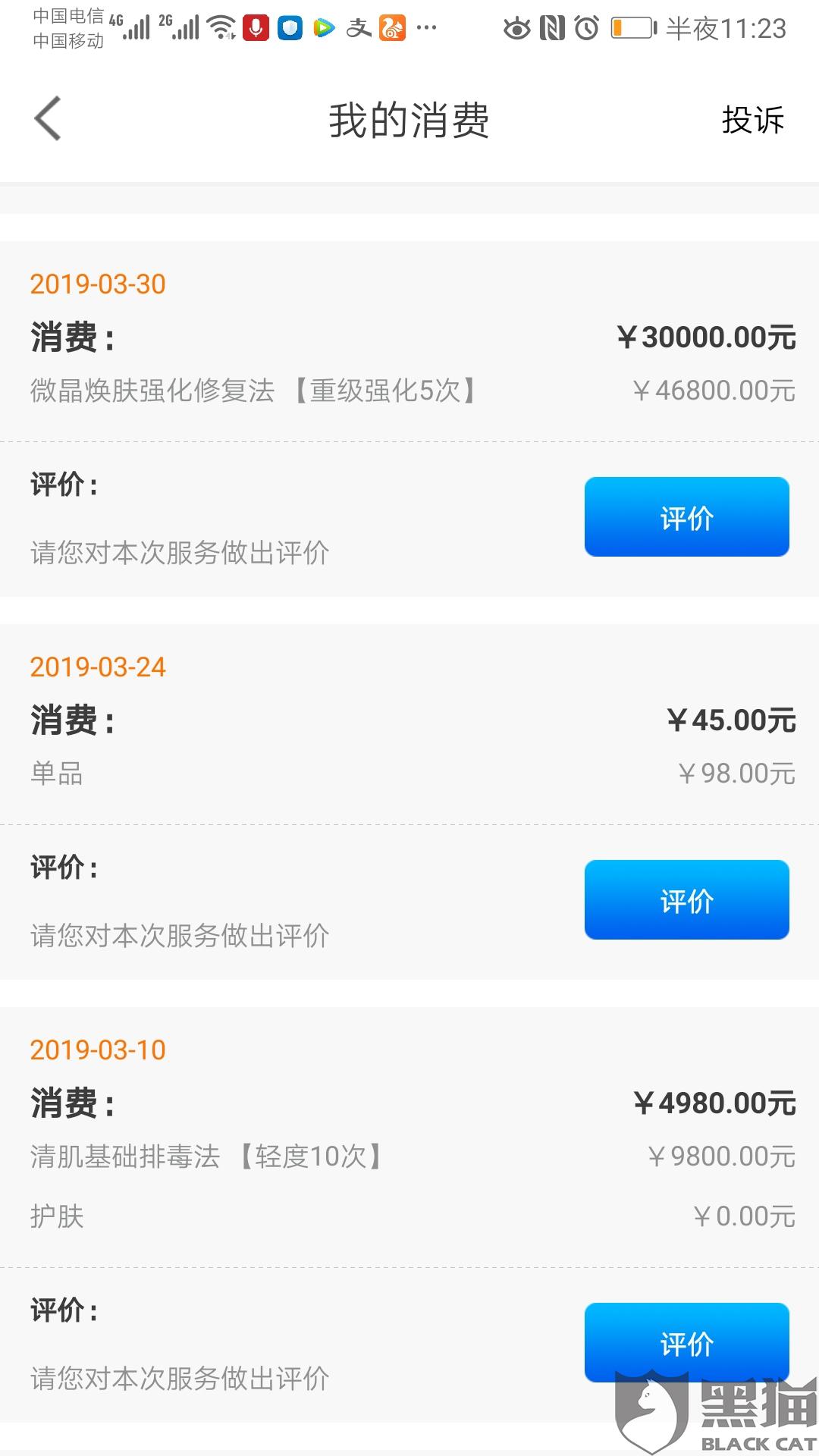The height and width of the screenshot is (1456, 819).
Task: Tap 评价 for the 2019-03-30 purchase
Action: (x=686, y=516)
